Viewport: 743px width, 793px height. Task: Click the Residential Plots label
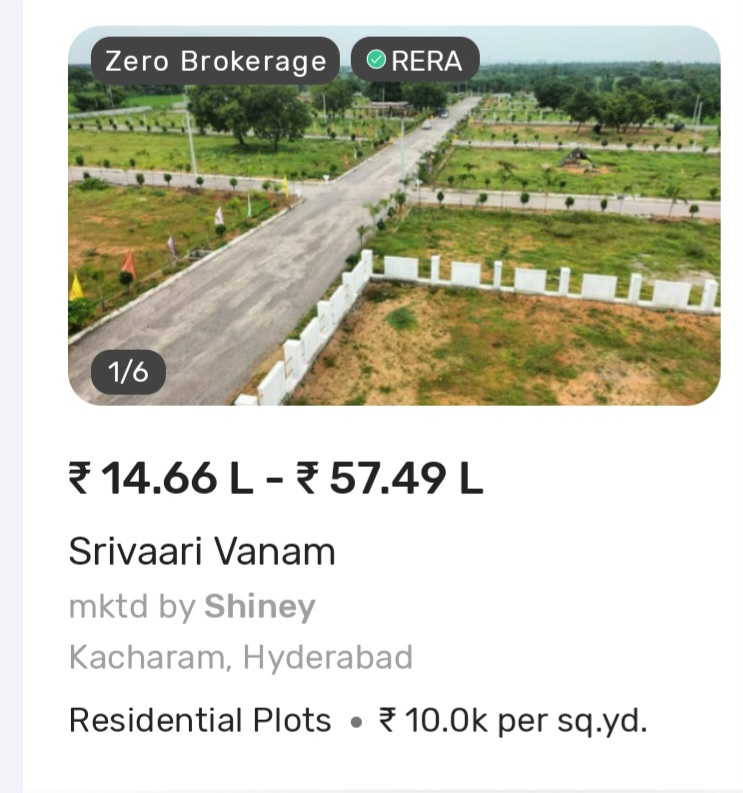pos(196,717)
